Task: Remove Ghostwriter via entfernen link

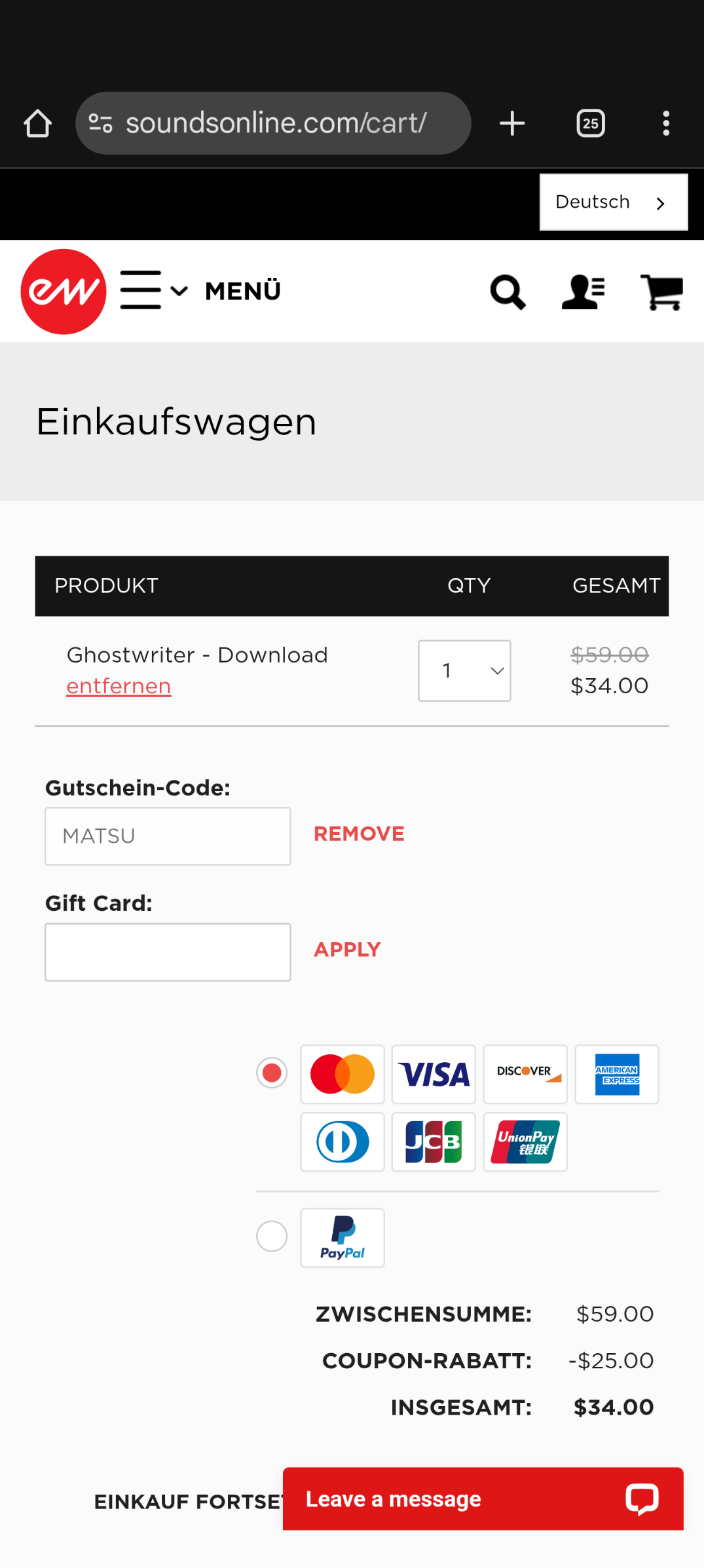Action: point(119,686)
